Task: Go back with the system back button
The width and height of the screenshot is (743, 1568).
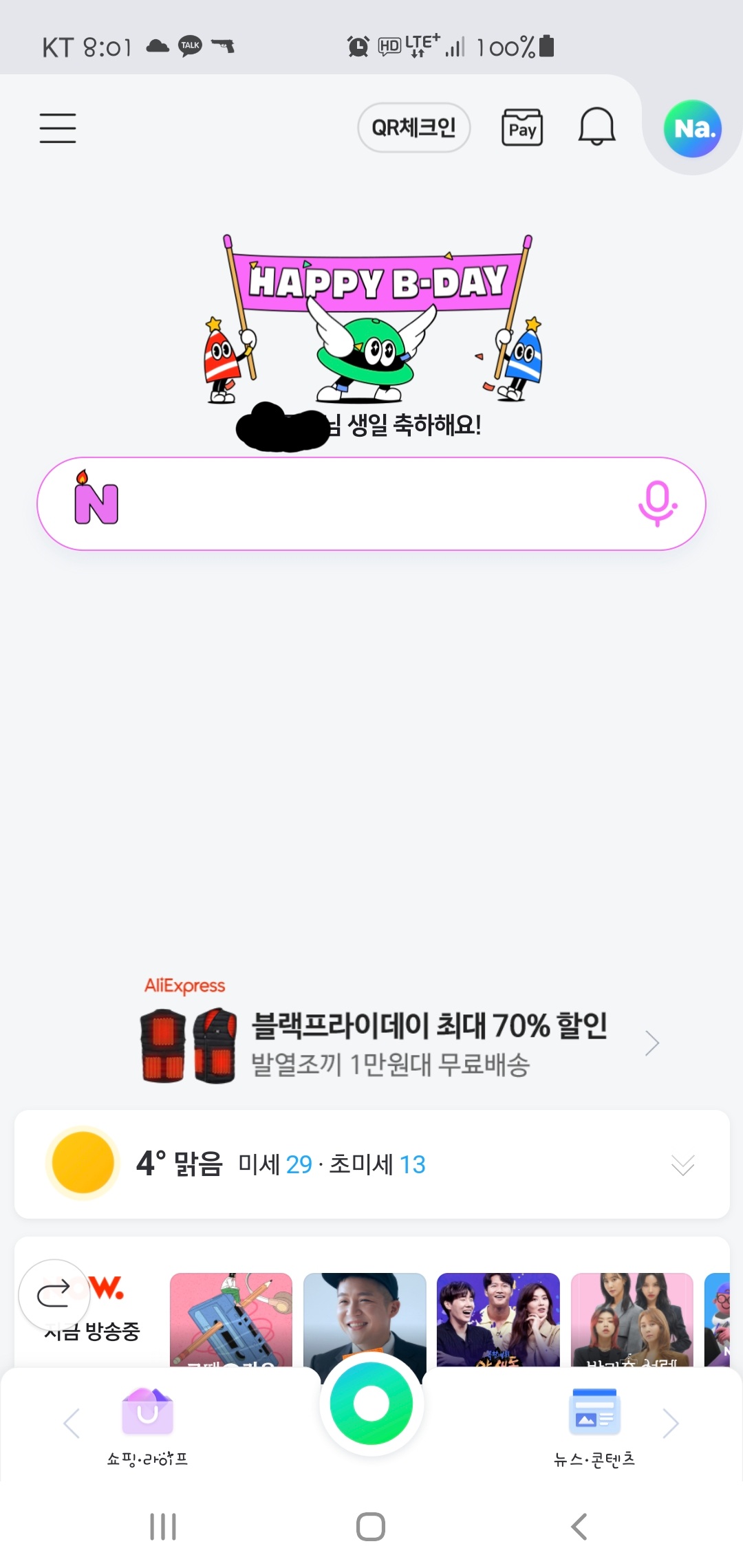Action: click(x=579, y=1527)
